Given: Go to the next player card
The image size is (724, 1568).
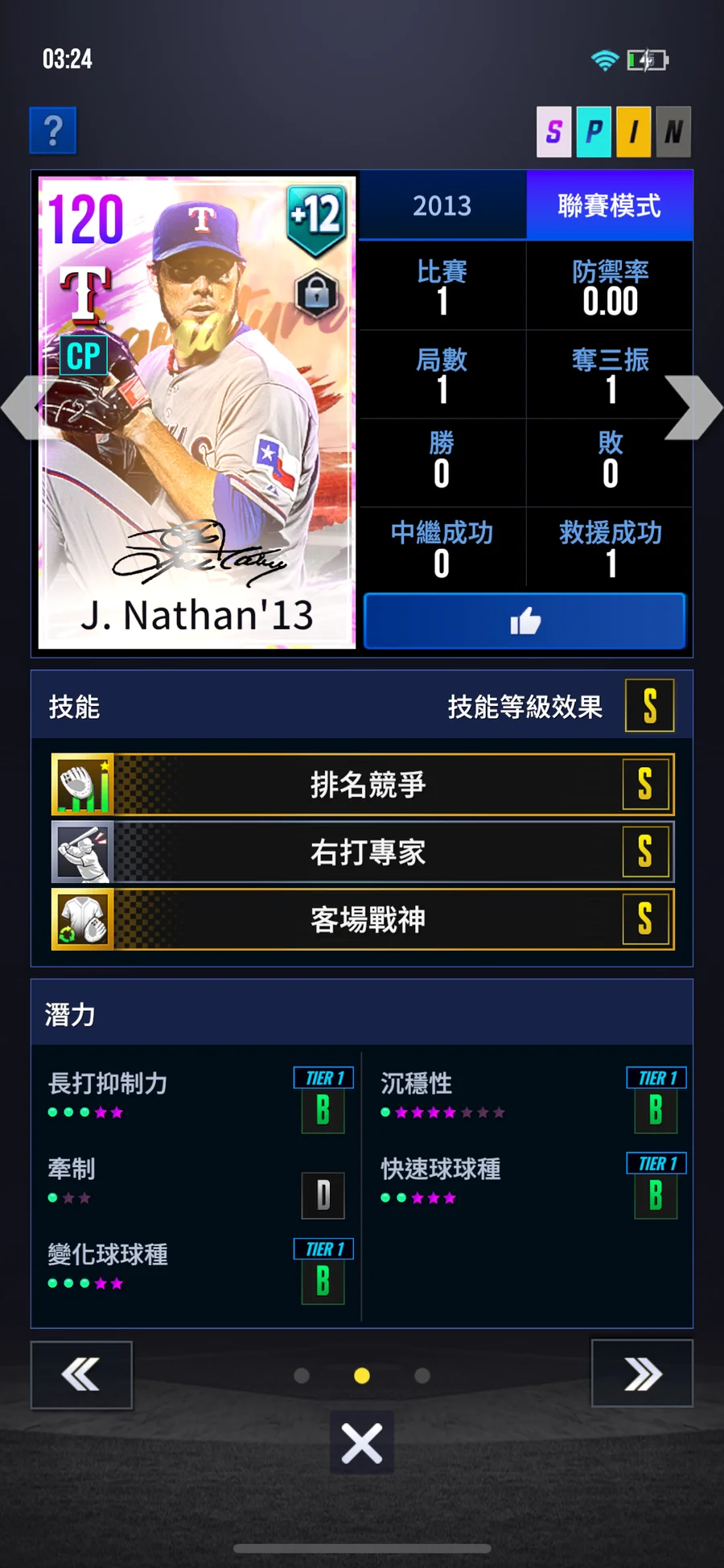Looking at the screenshot, I should [x=693, y=408].
